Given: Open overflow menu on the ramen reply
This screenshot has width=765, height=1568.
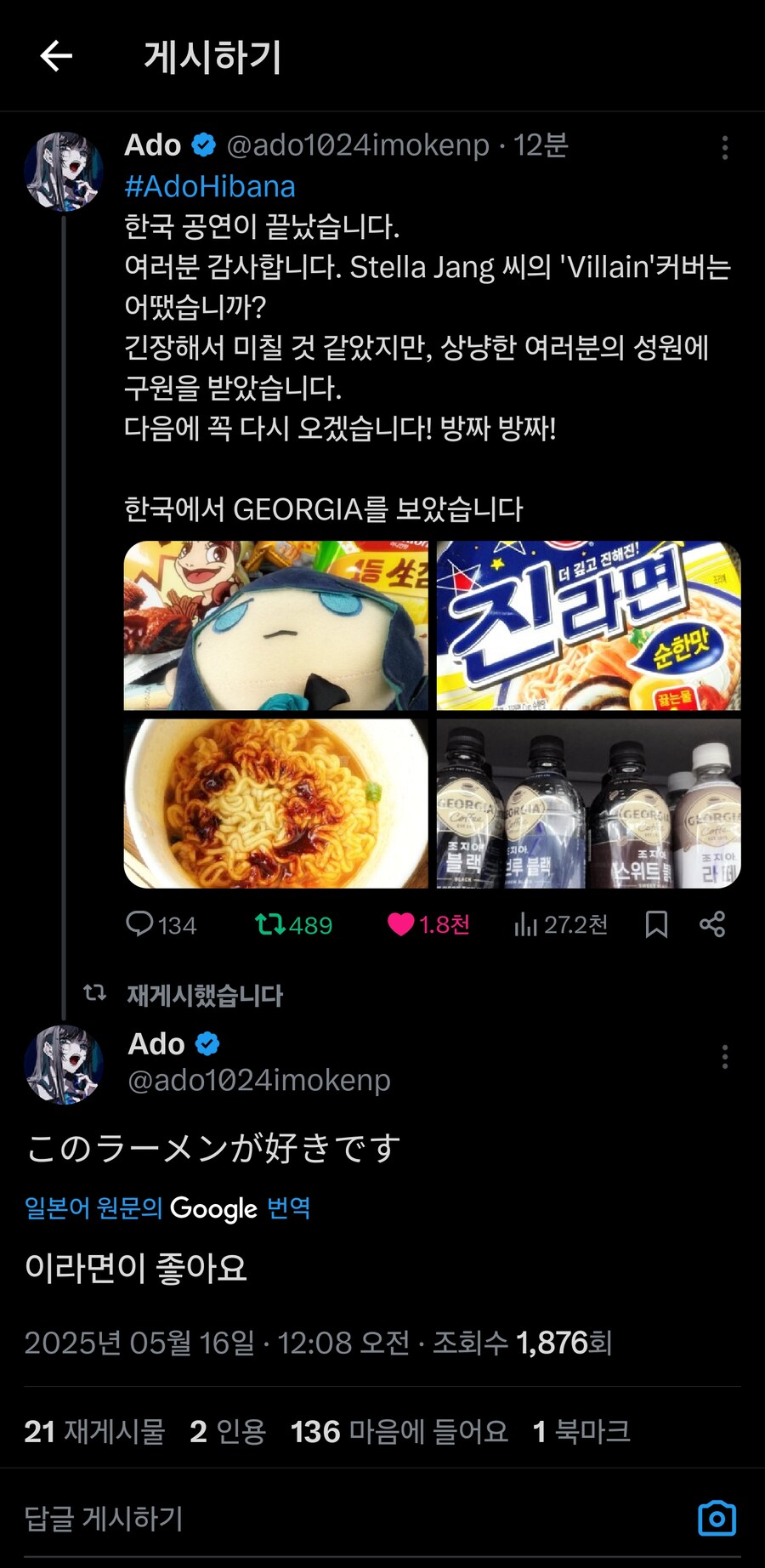Looking at the screenshot, I should point(724,1057).
